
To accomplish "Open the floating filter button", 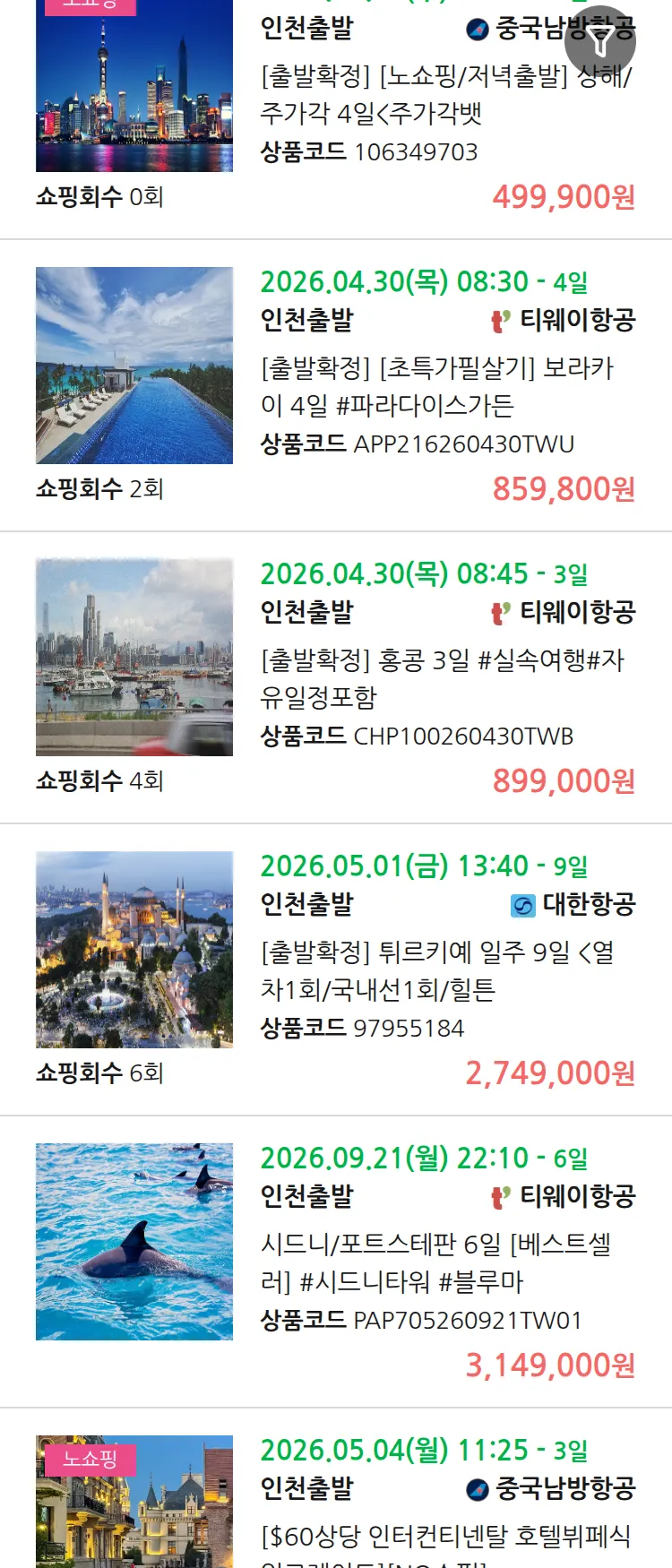I will (x=600, y=41).
